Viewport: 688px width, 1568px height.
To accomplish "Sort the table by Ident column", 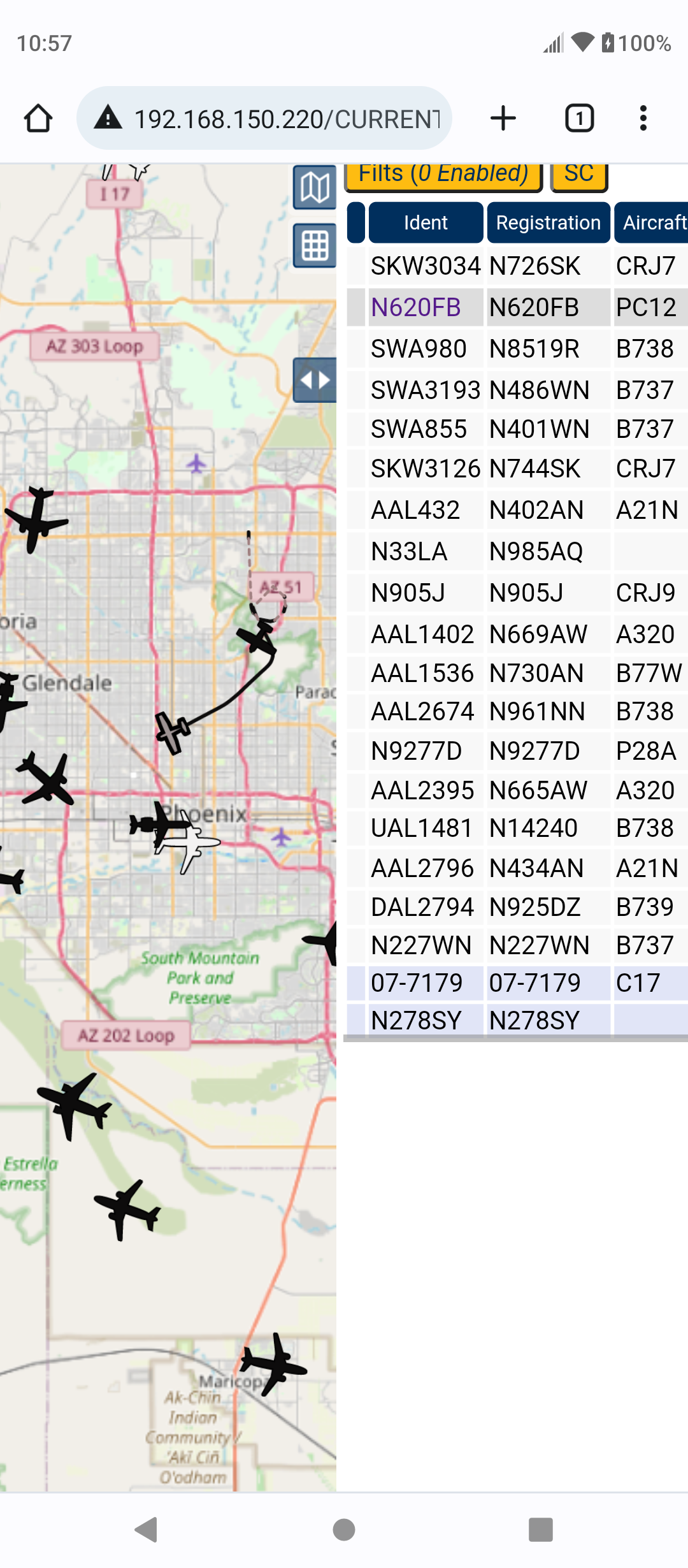I will [426, 222].
